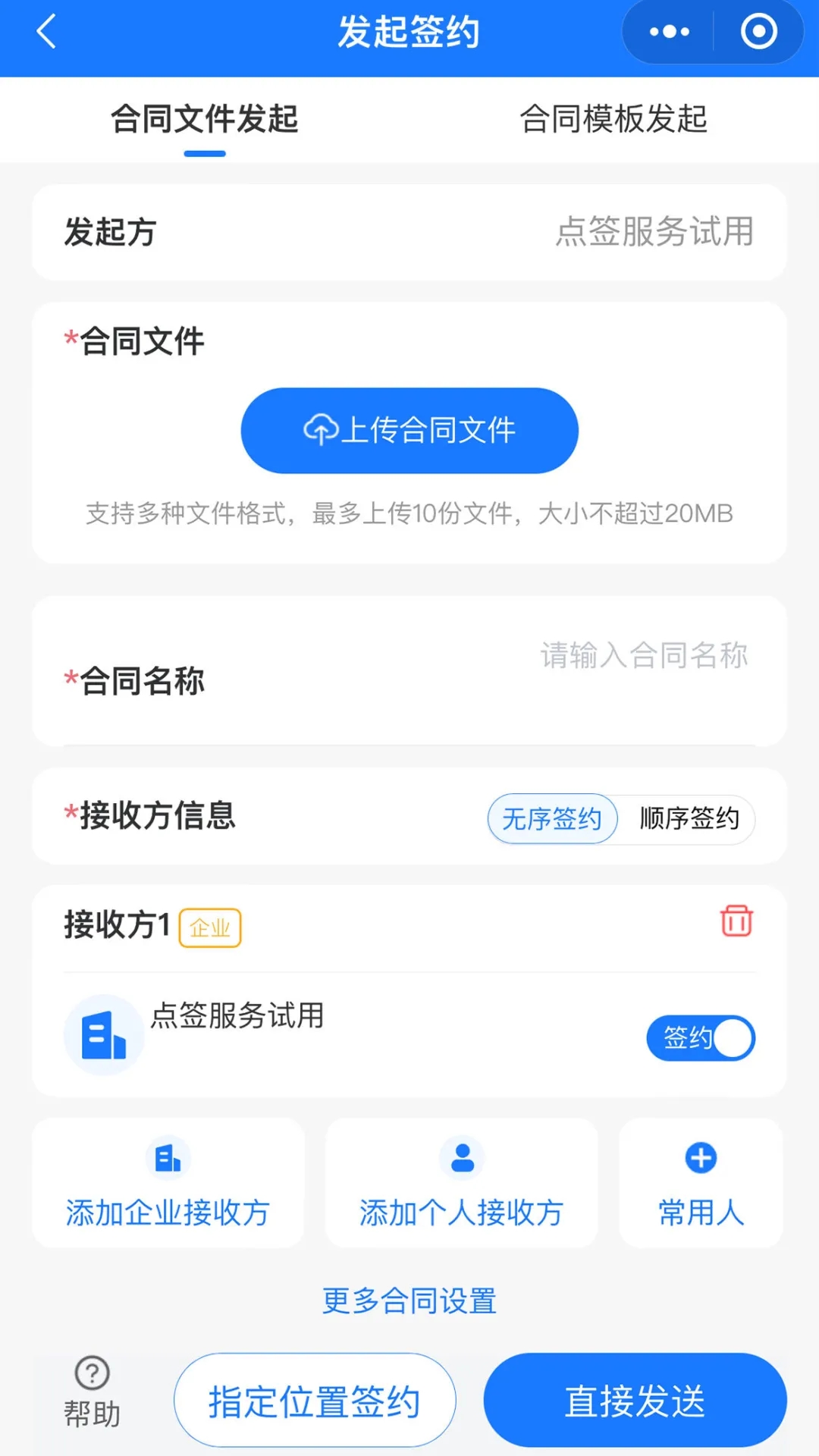Open 常用人 contacts
The image size is (819, 1456).
tap(701, 1183)
